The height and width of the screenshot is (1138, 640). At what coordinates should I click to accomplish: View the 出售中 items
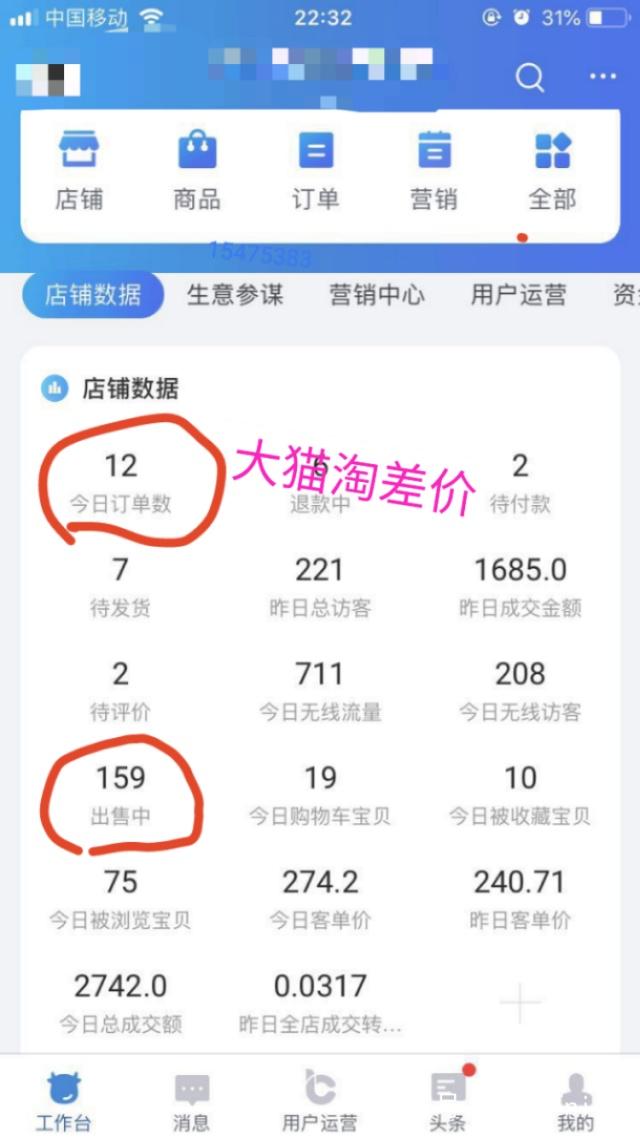(120, 794)
